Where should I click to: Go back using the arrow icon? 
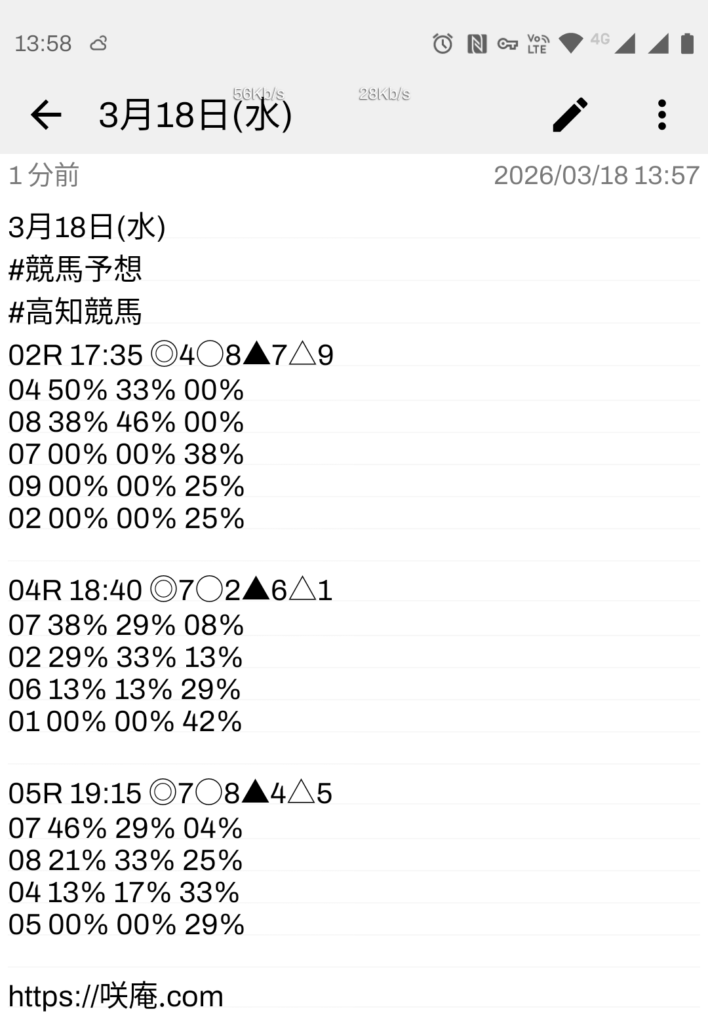[x=46, y=116]
